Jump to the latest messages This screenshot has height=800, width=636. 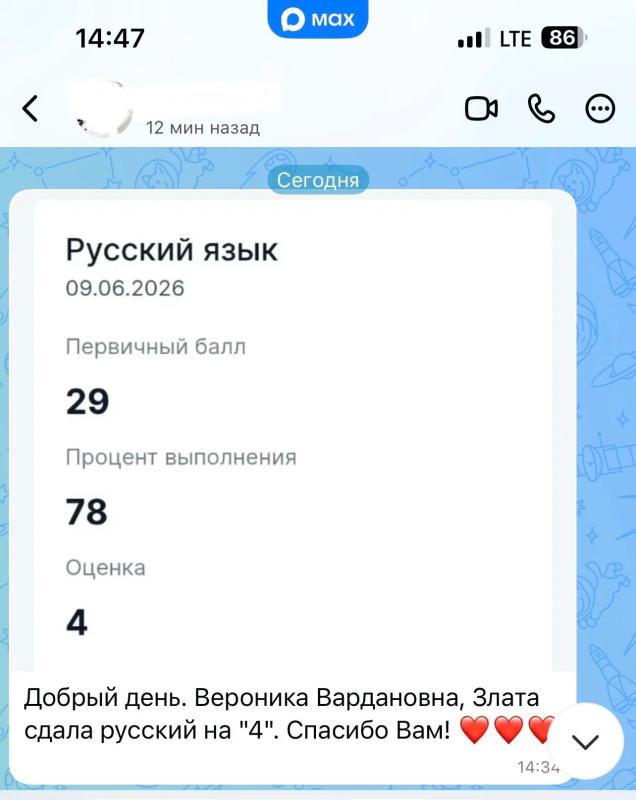tap(585, 741)
